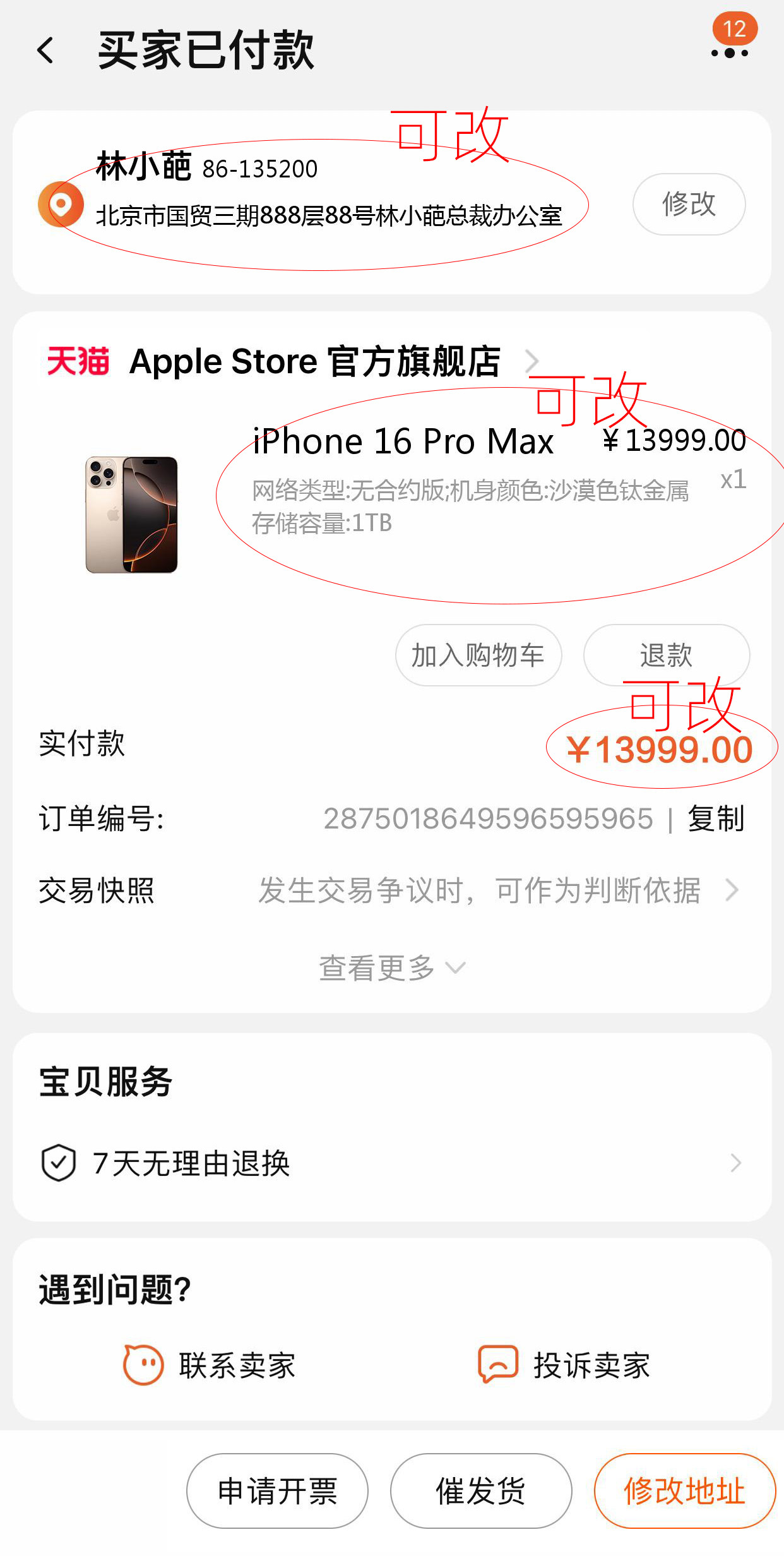Copy the order number with 复制

716,819
